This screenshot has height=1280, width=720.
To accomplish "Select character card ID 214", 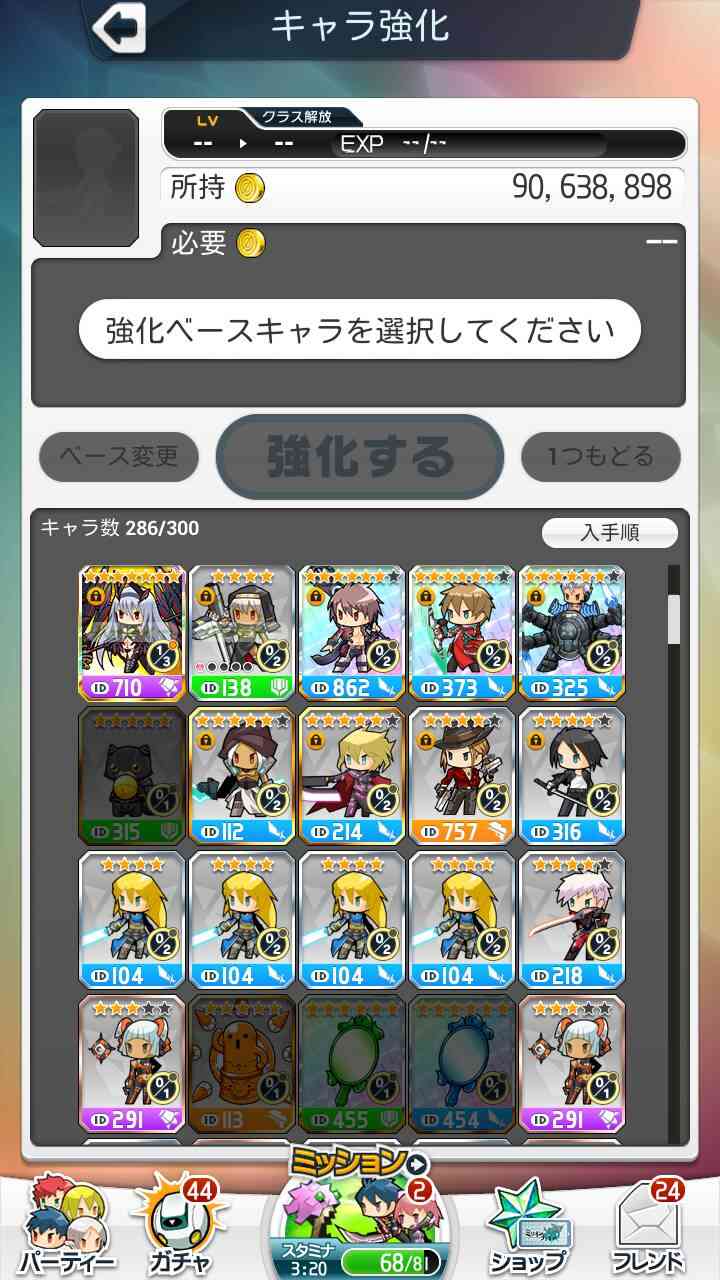I will (352, 776).
